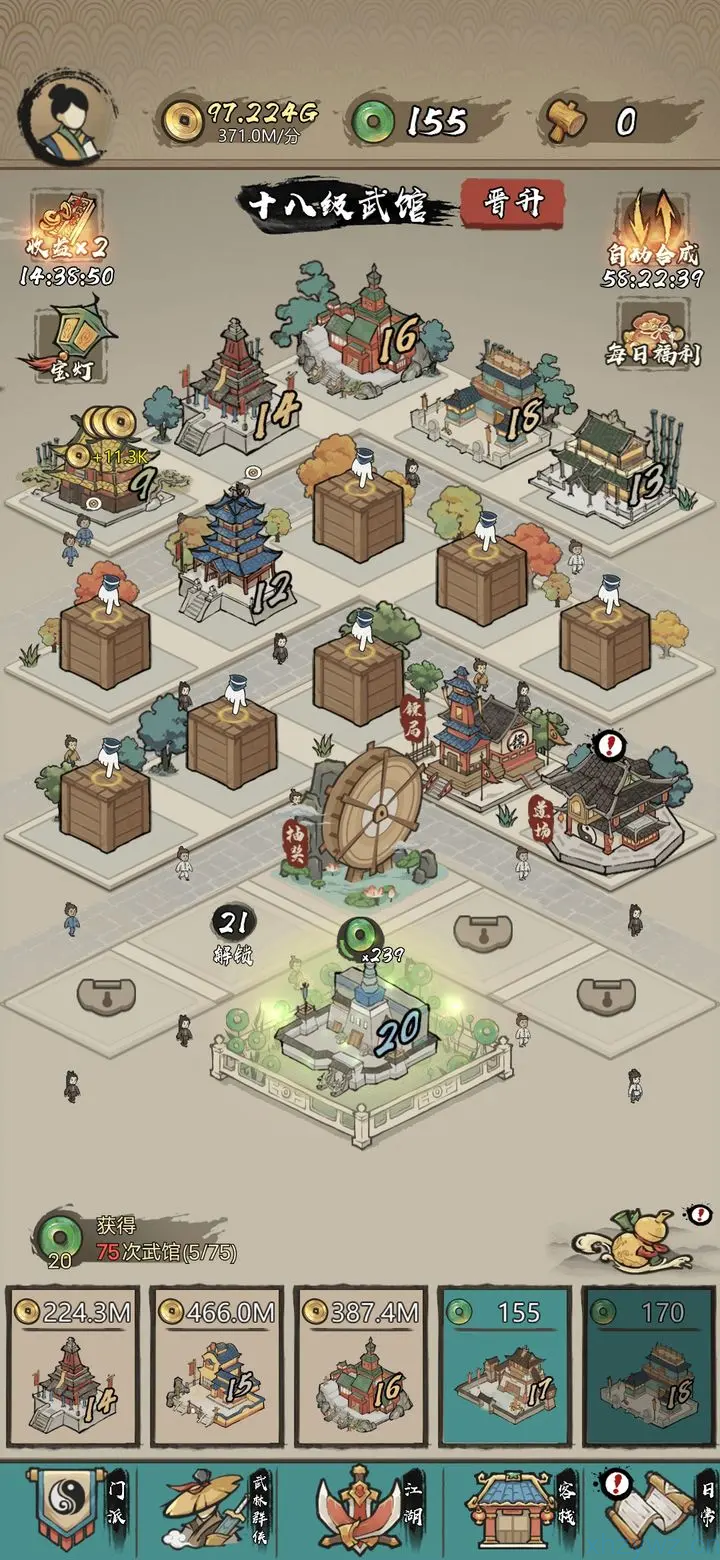Buy the level 14 hall for 224.3M
The width and height of the screenshot is (720, 1560).
(73, 1365)
